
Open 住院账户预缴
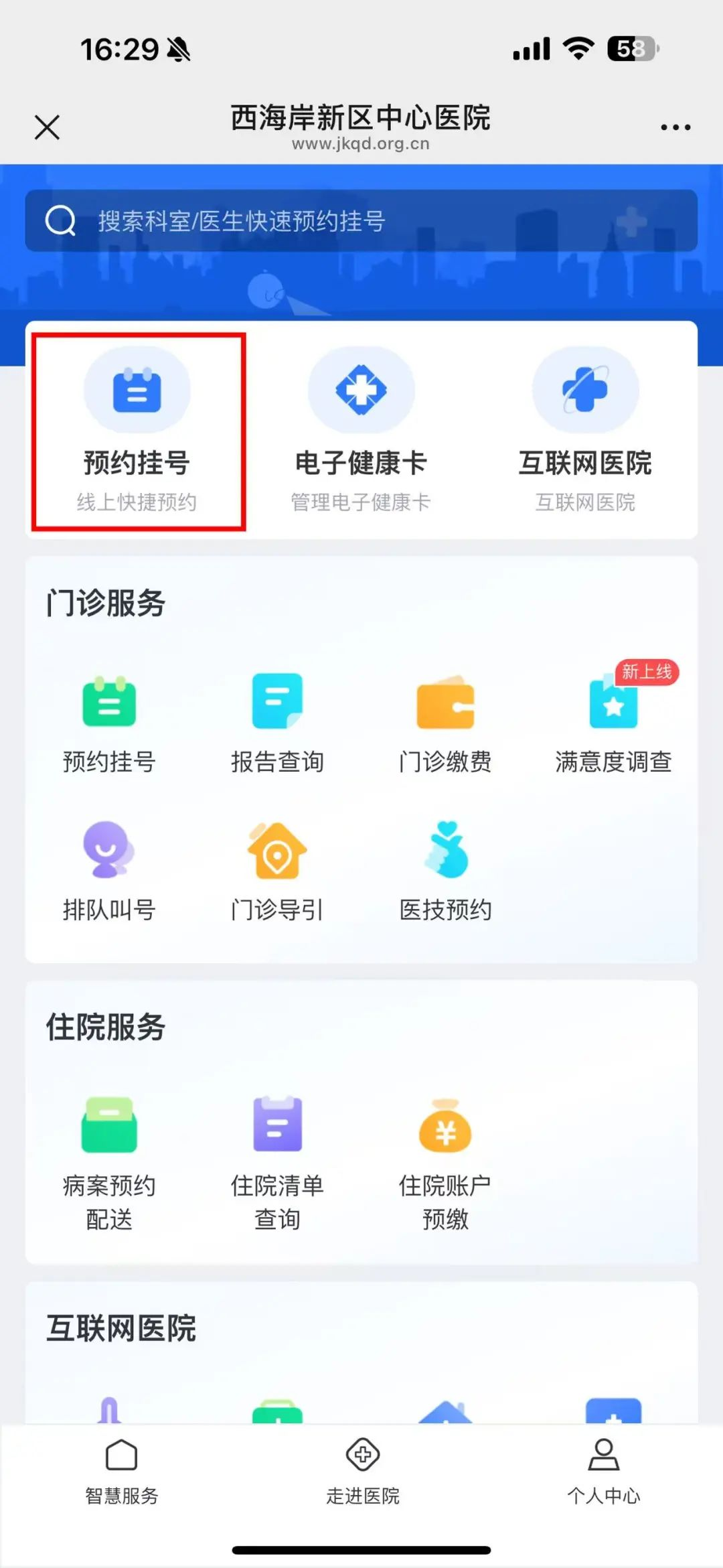point(445,1163)
